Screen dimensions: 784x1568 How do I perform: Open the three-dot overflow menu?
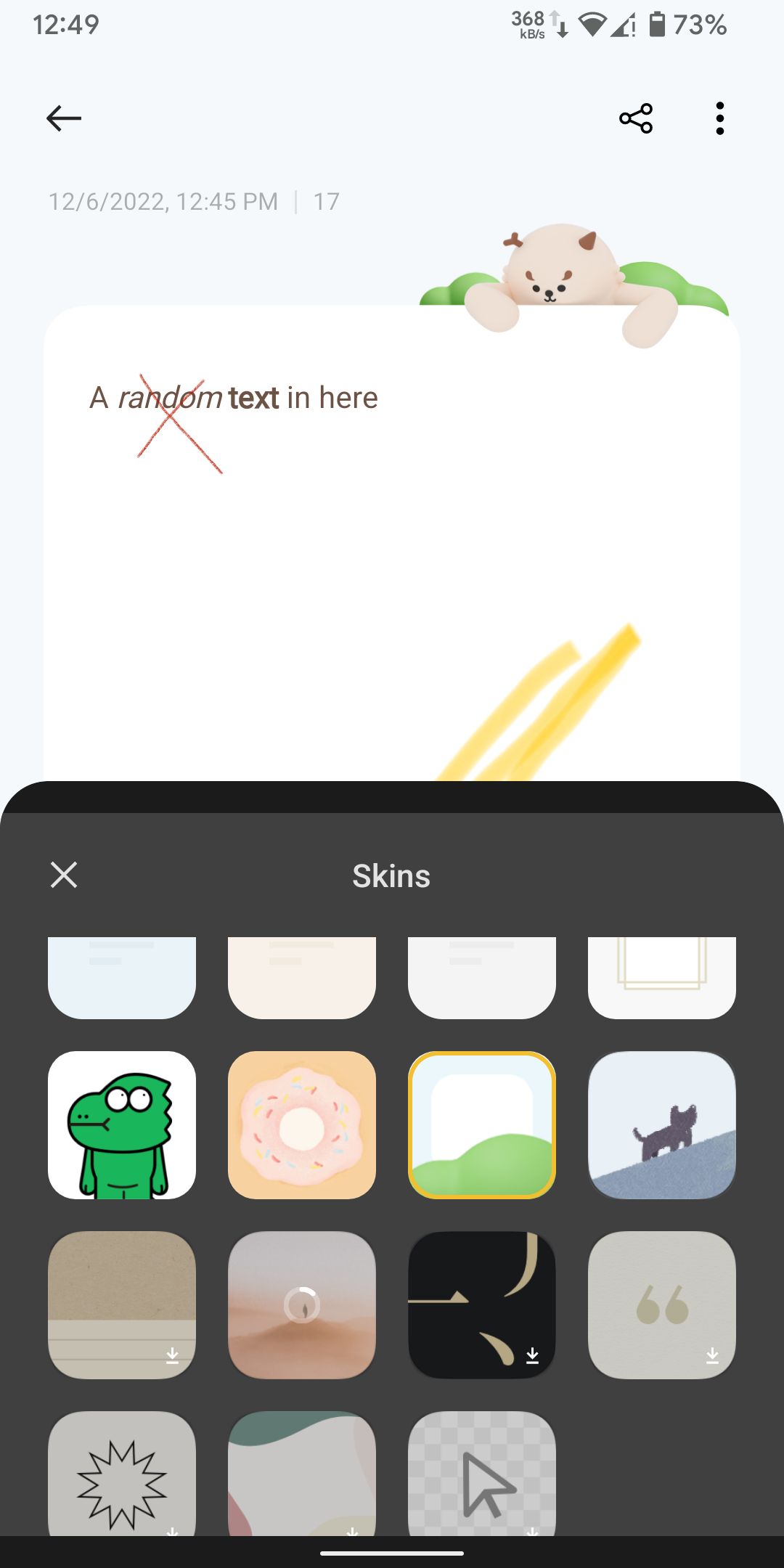click(719, 118)
